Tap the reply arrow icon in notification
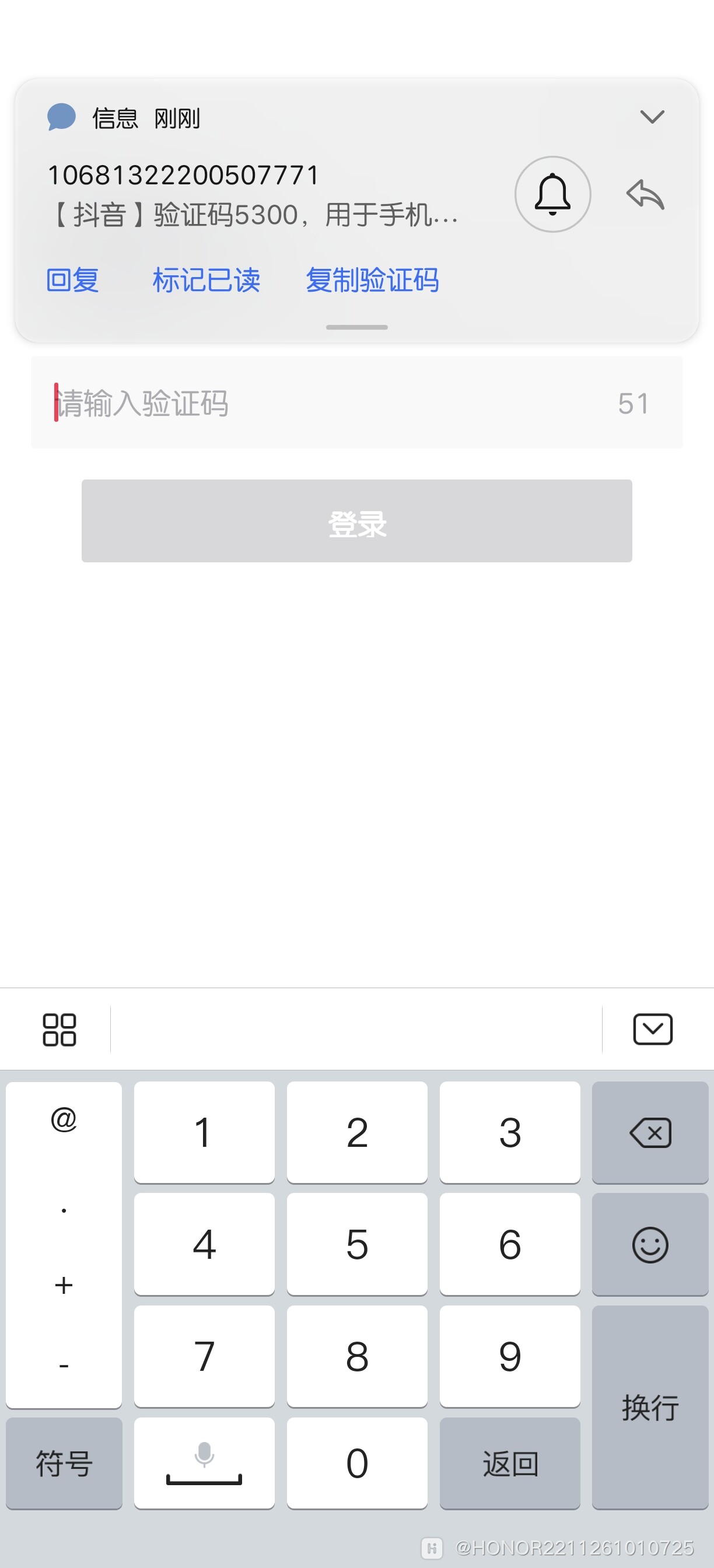The image size is (714, 1568). click(x=645, y=195)
